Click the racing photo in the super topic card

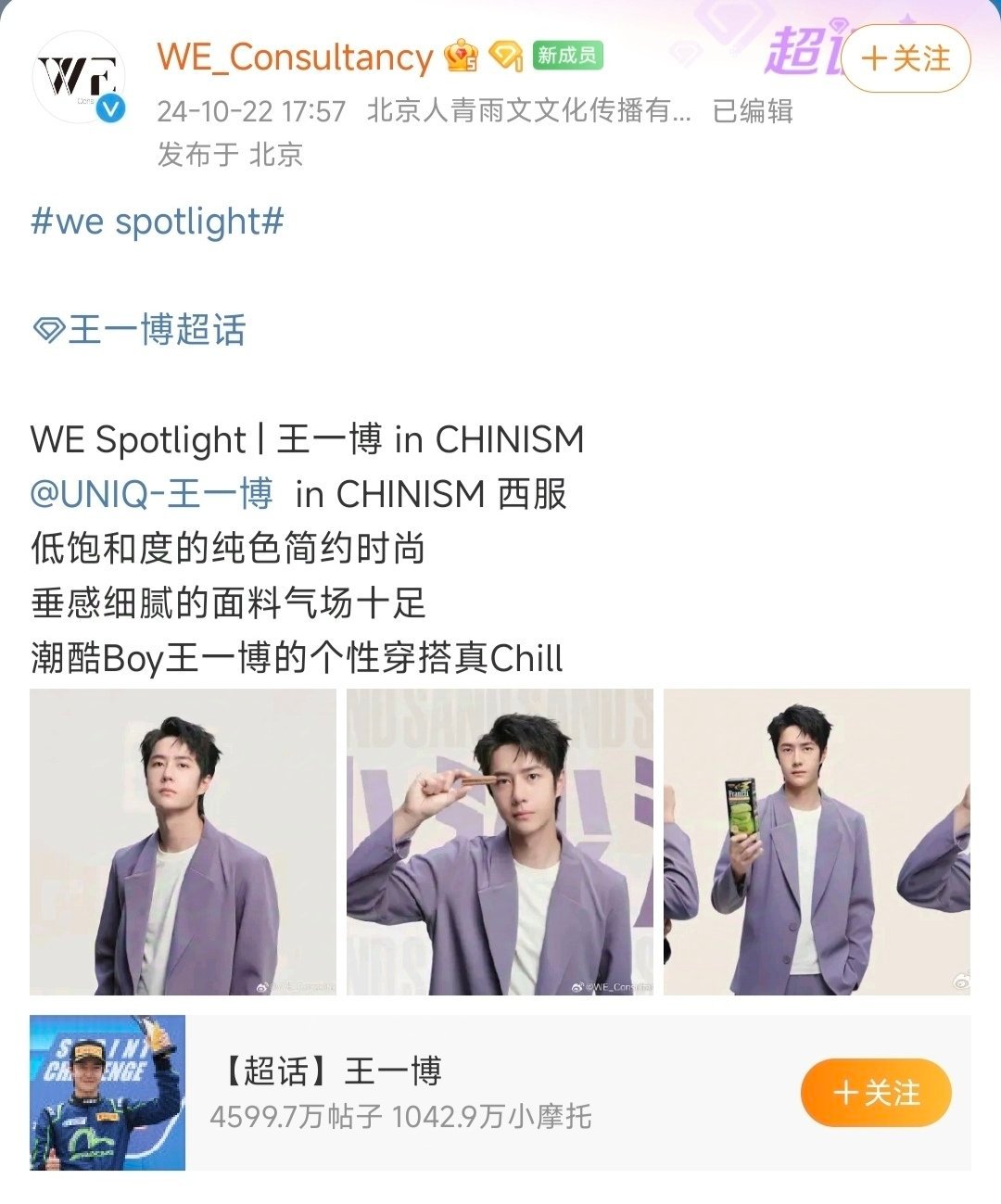point(107,1093)
